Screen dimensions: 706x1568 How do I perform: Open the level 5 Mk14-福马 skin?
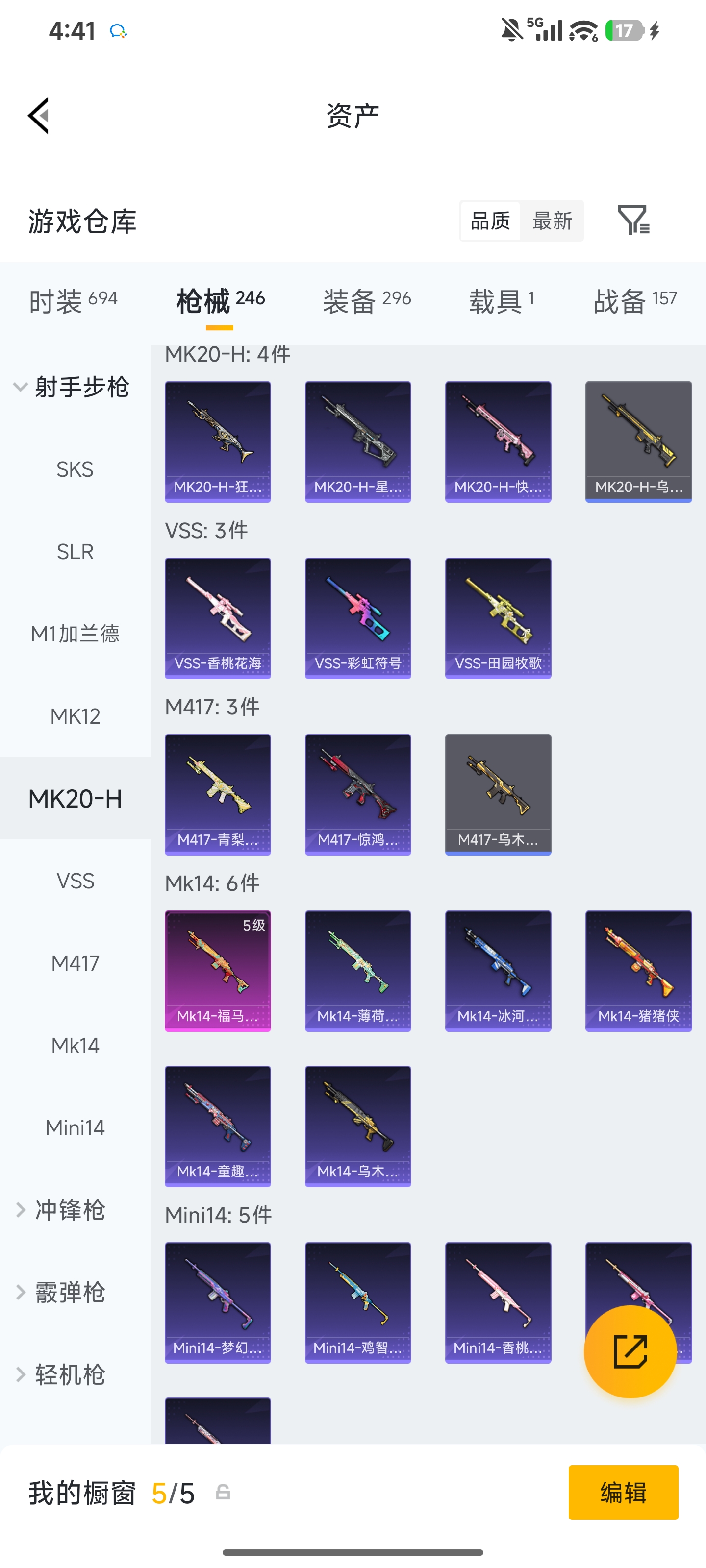[218, 971]
